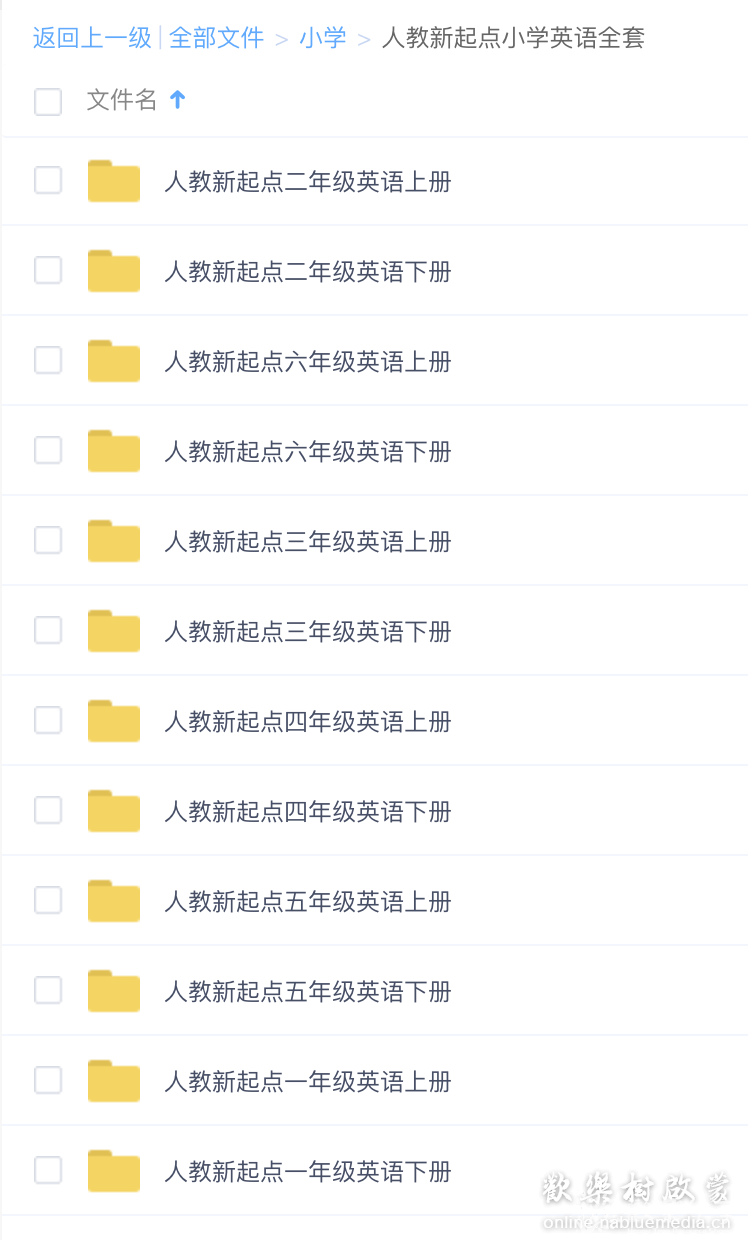Open the folder icon for 人教新起点四年级英语下册

pyautogui.click(x=113, y=810)
